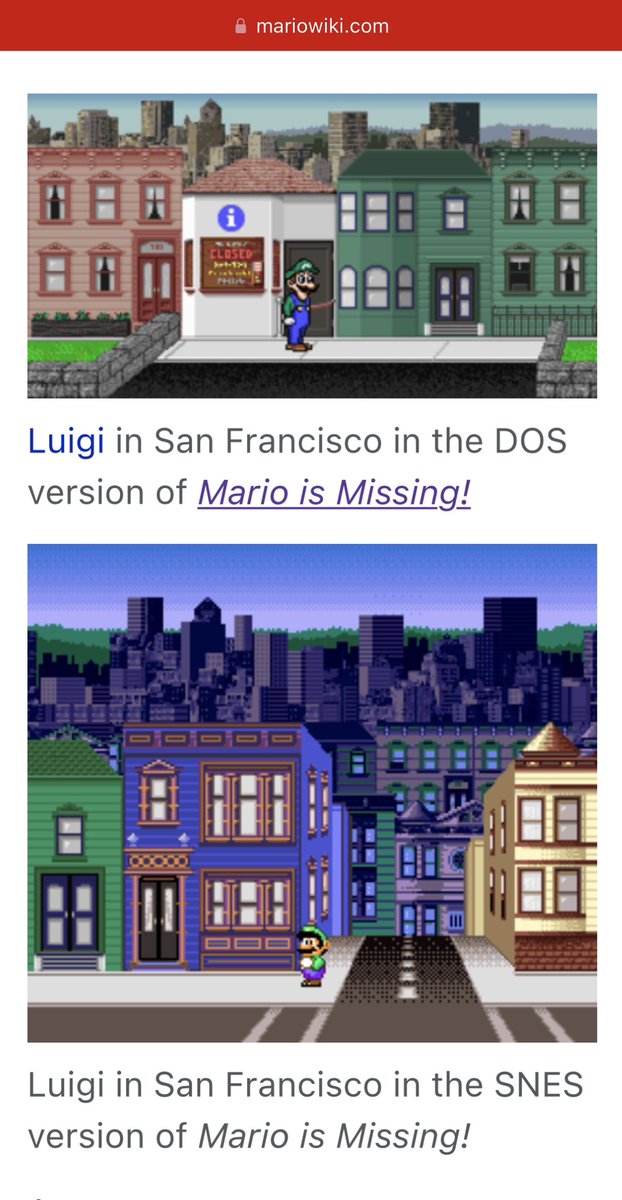Open the Mario is Missing! link

(x=334, y=492)
